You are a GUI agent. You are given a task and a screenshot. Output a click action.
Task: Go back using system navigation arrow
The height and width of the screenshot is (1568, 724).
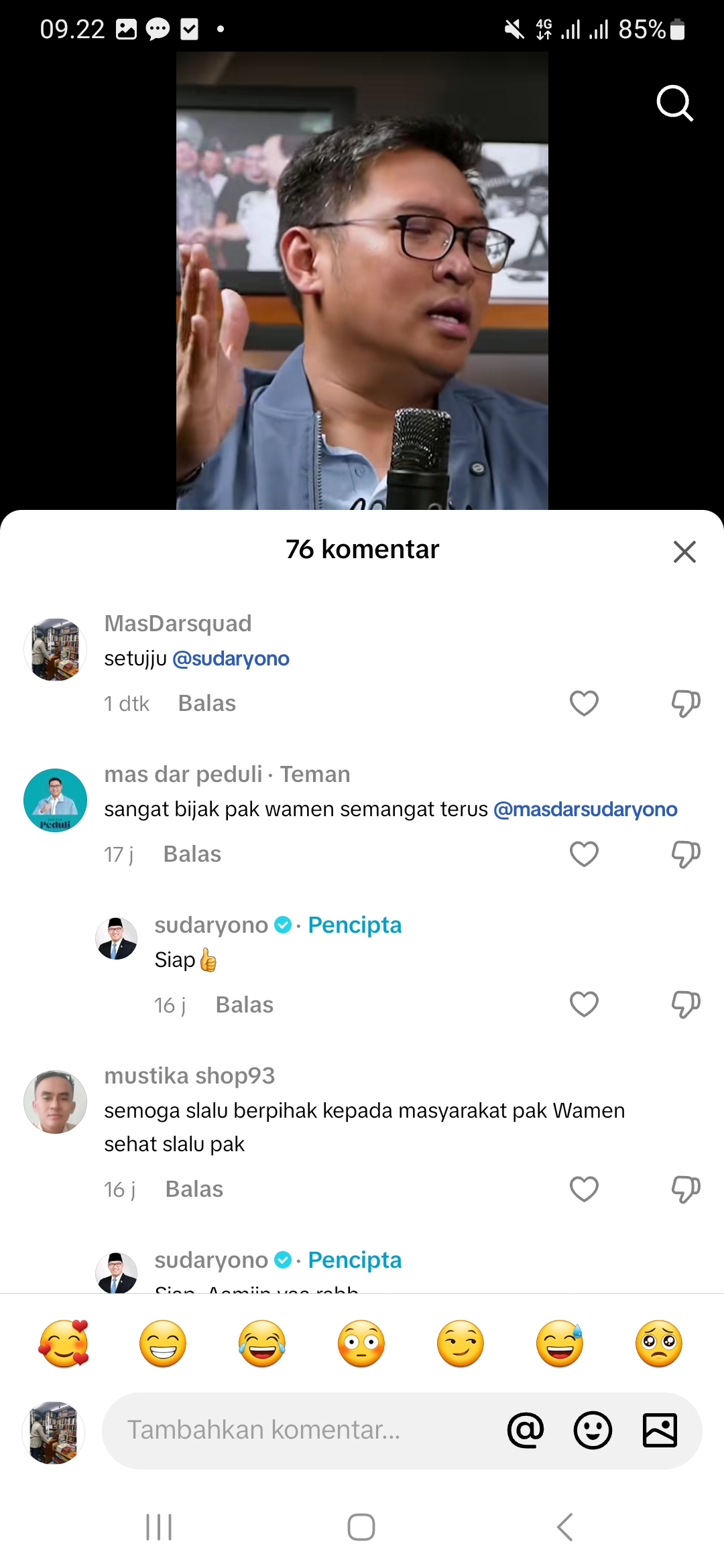[x=564, y=1527]
